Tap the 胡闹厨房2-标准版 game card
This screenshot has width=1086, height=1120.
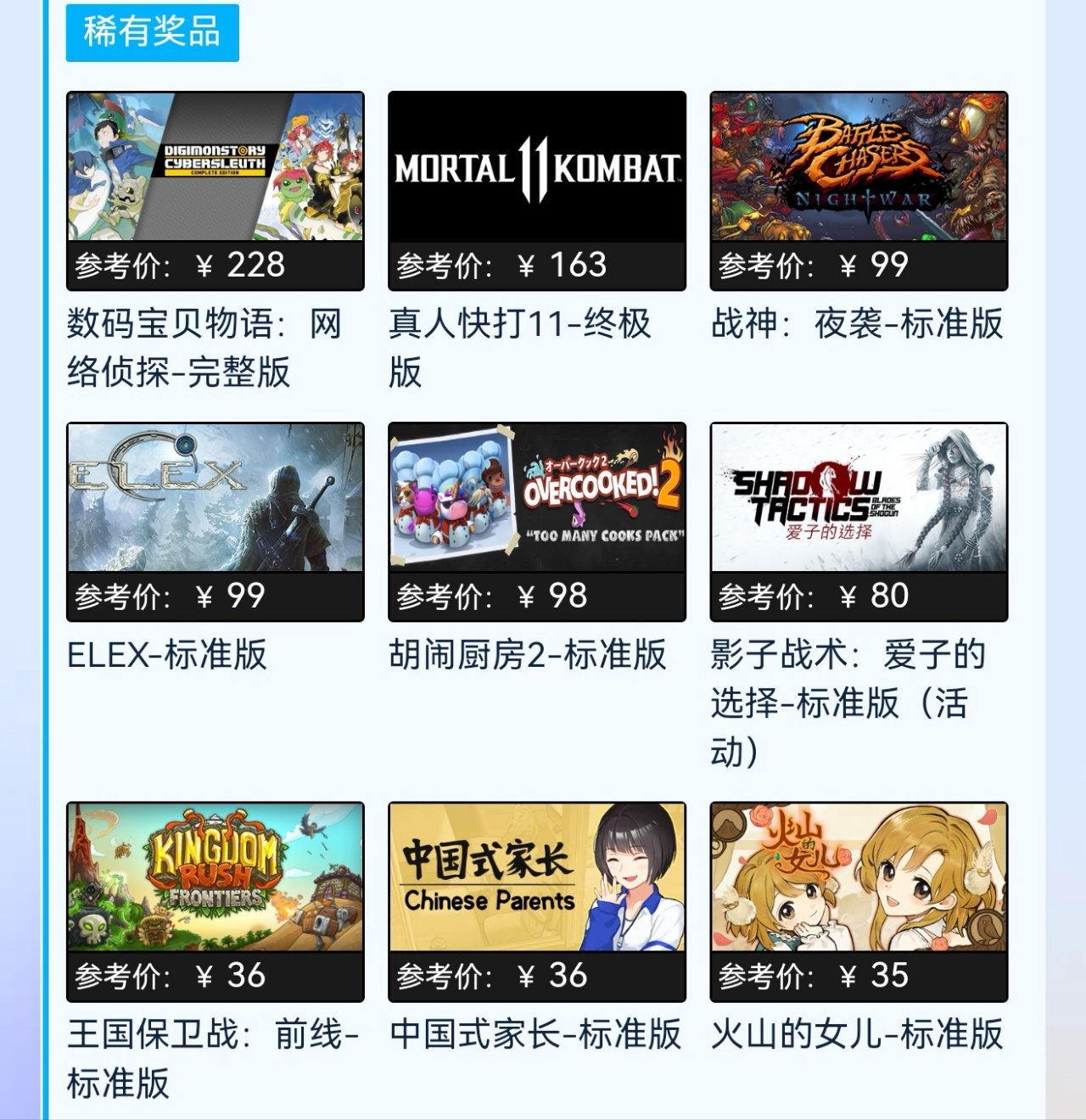point(536,498)
